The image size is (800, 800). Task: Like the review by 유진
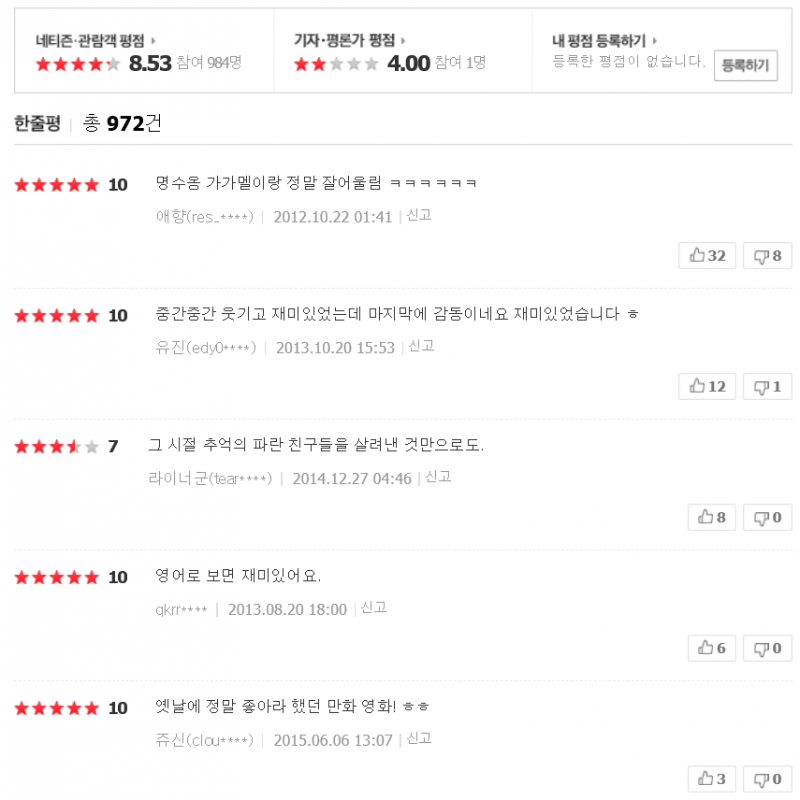pyautogui.click(x=707, y=386)
